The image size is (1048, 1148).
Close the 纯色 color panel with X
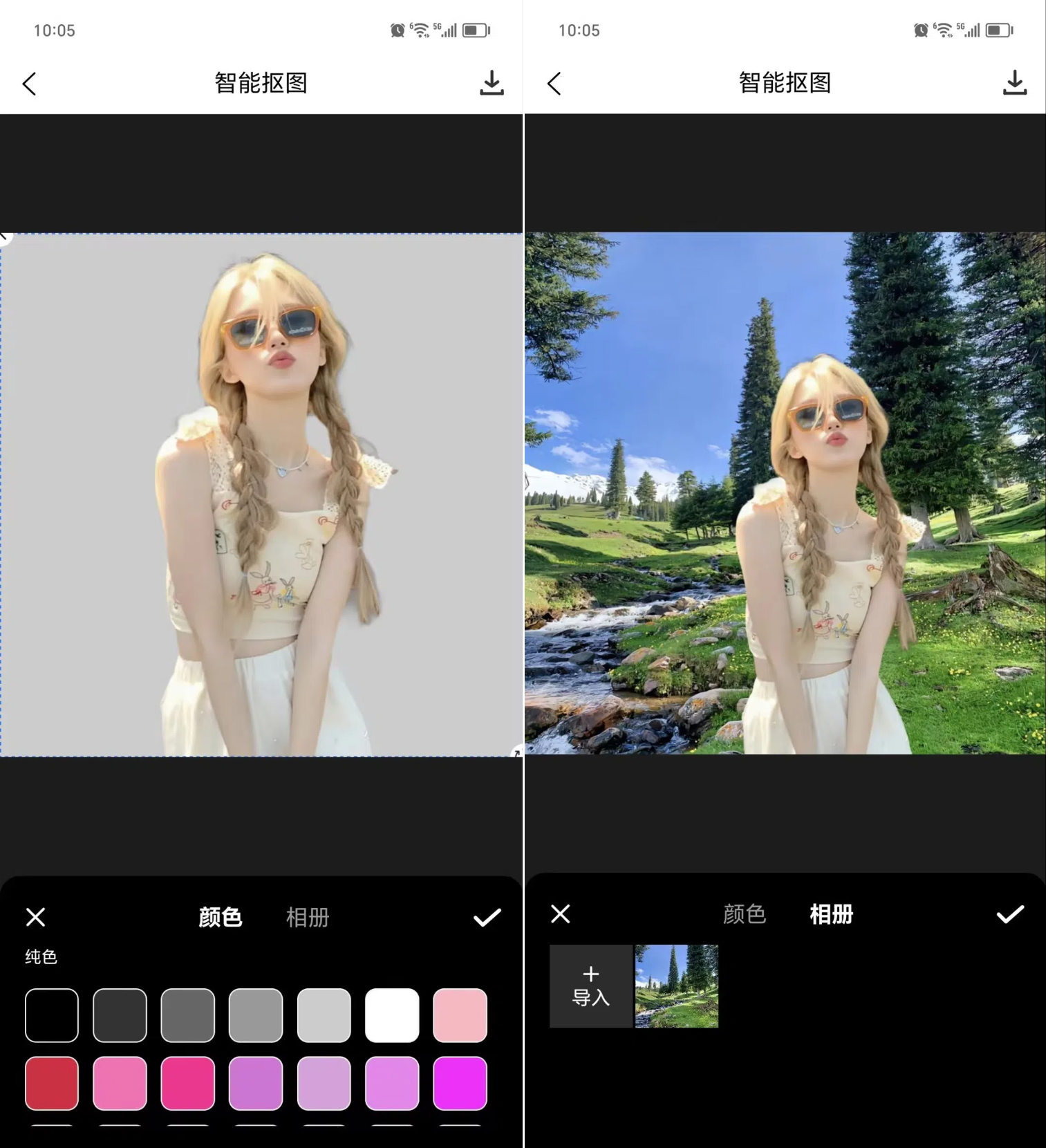(36, 918)
